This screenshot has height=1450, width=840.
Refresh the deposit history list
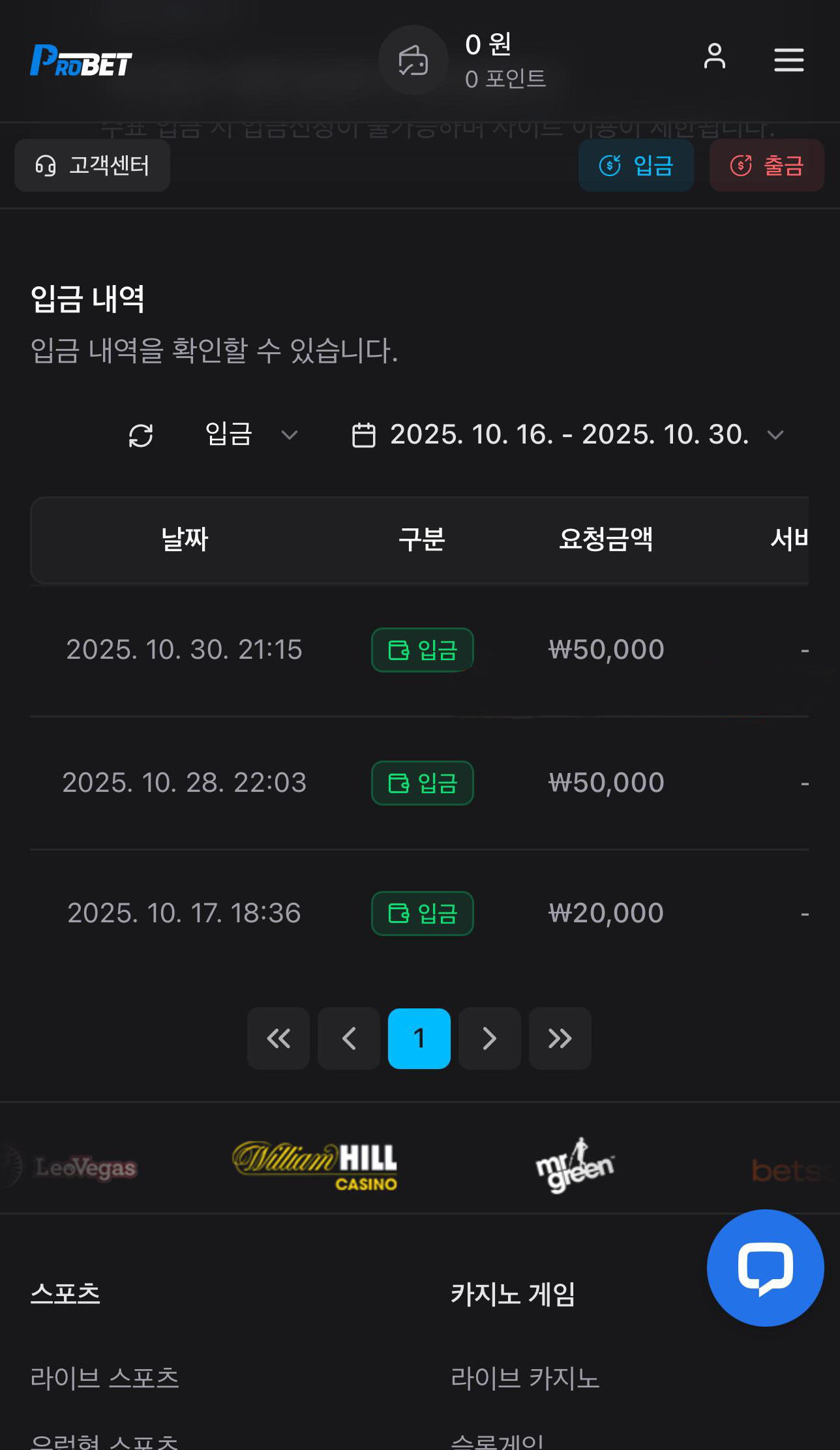click(141, 435)
